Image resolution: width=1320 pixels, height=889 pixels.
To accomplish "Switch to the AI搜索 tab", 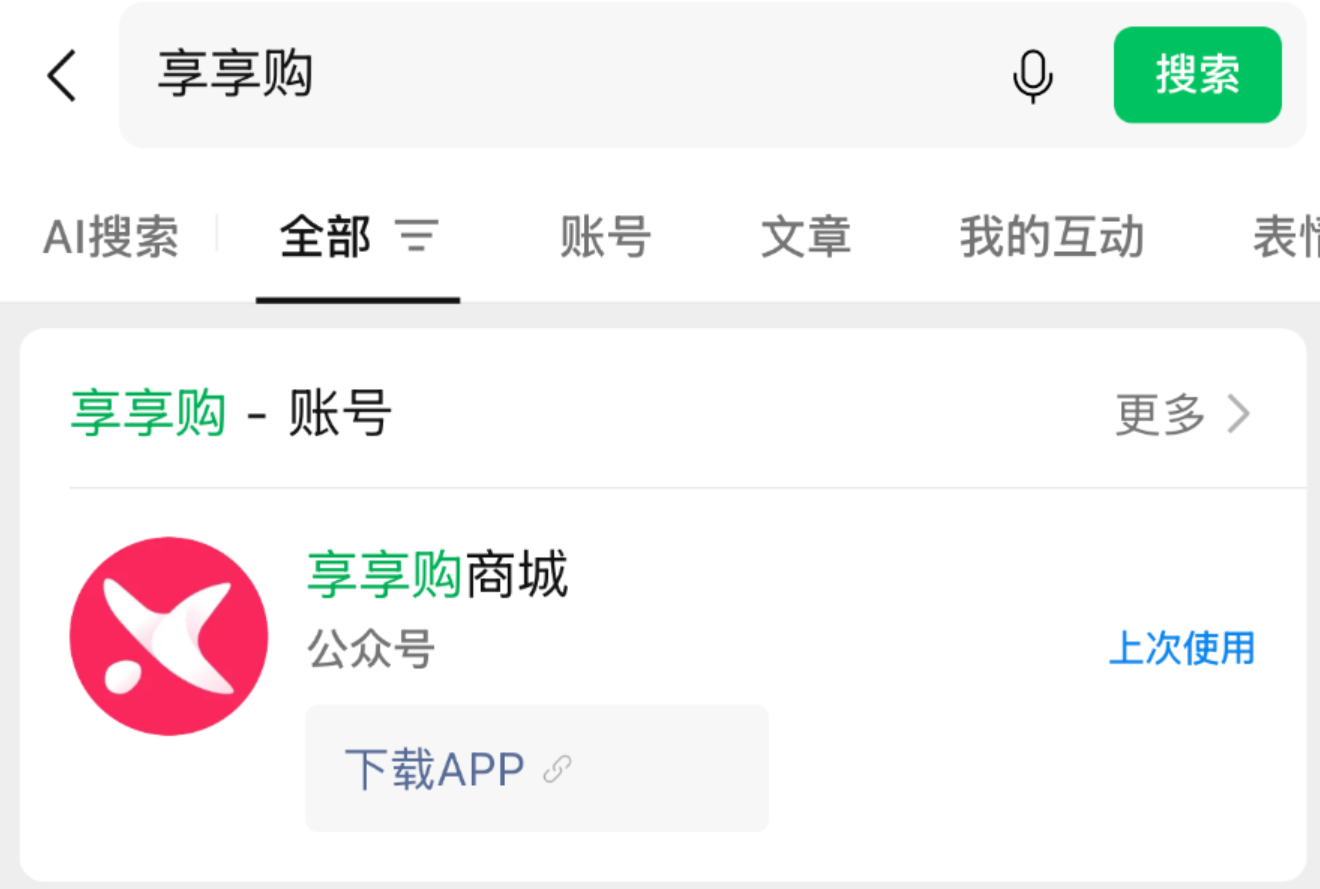I will tap(111, 238).
